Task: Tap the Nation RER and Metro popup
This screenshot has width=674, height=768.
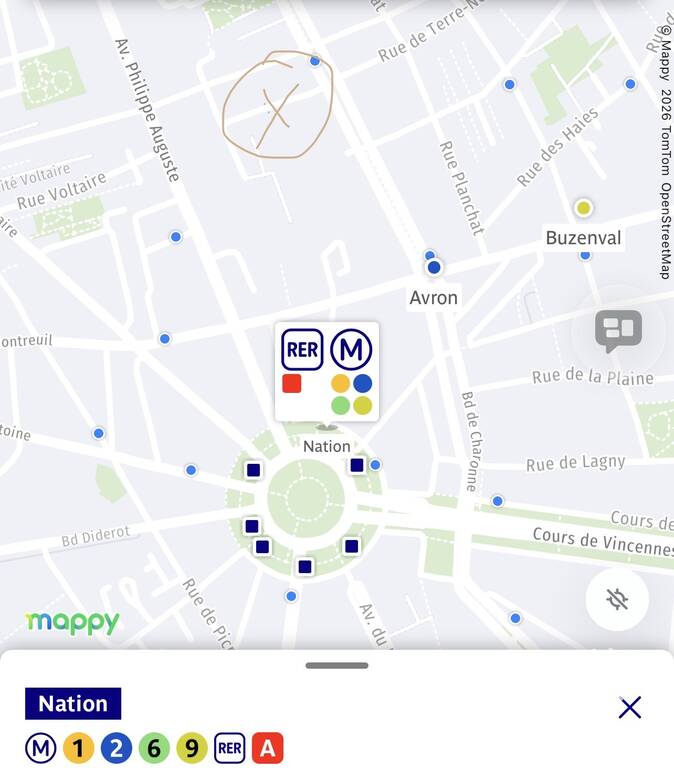Action: [x=327, y=372]
